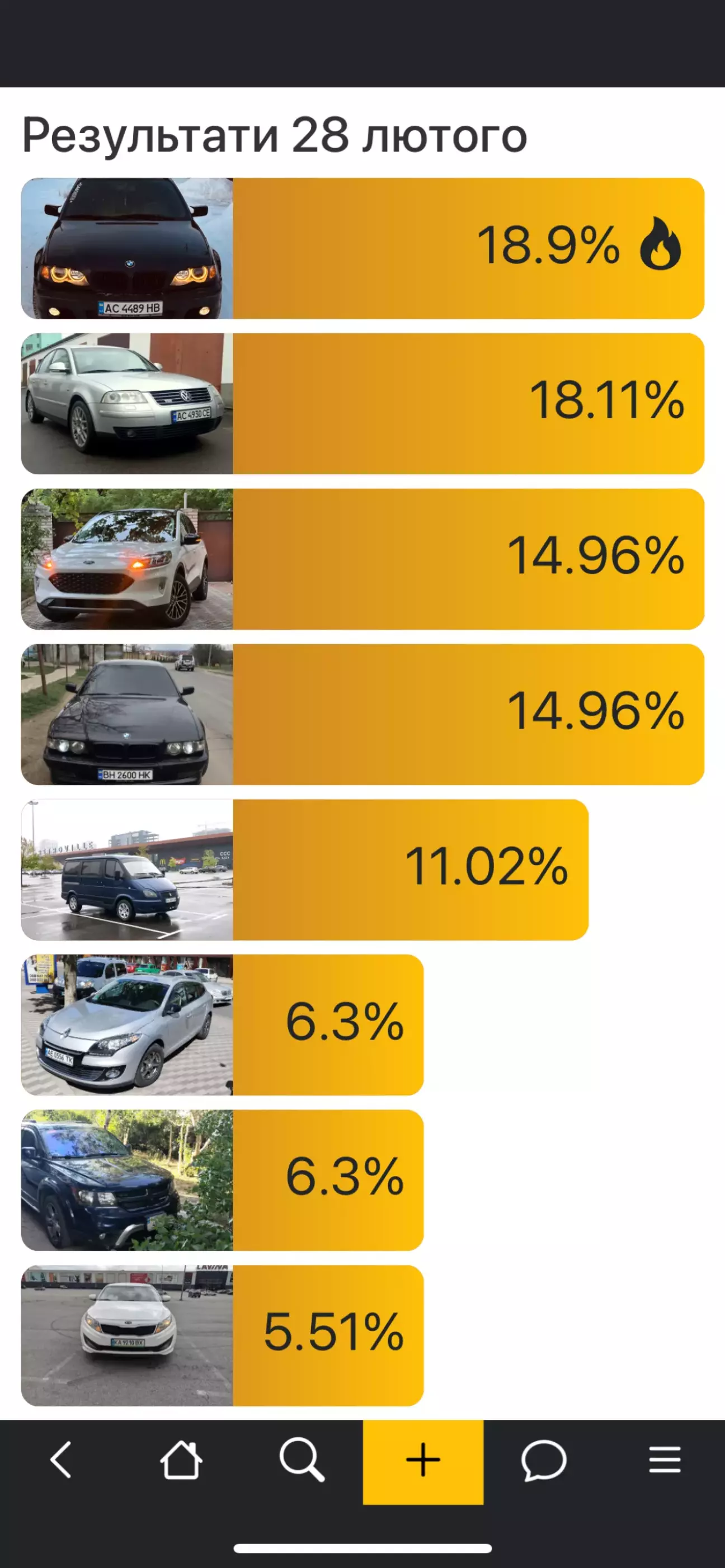Open the blue van with 11.02%

tap(304, 869)
